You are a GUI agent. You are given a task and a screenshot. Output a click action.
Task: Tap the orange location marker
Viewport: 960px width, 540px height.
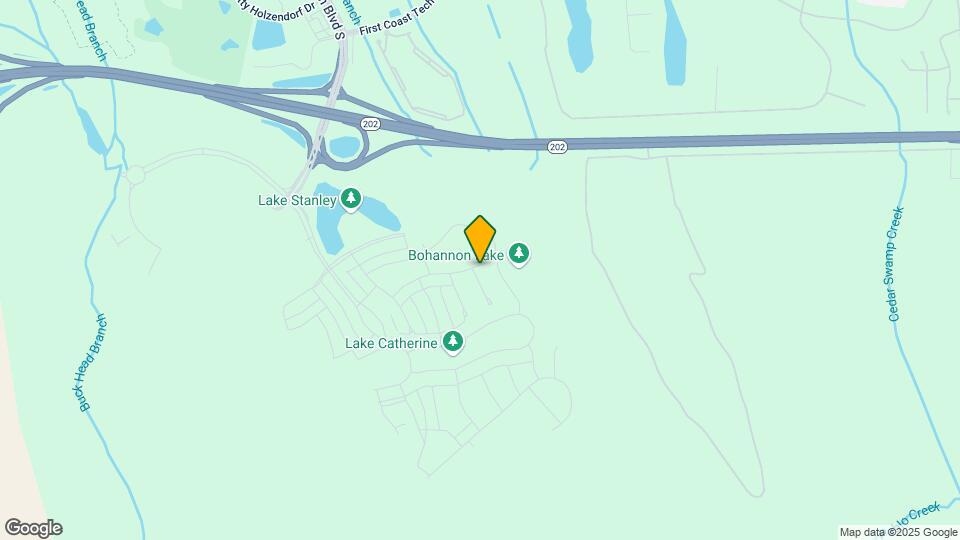(480, 238)
